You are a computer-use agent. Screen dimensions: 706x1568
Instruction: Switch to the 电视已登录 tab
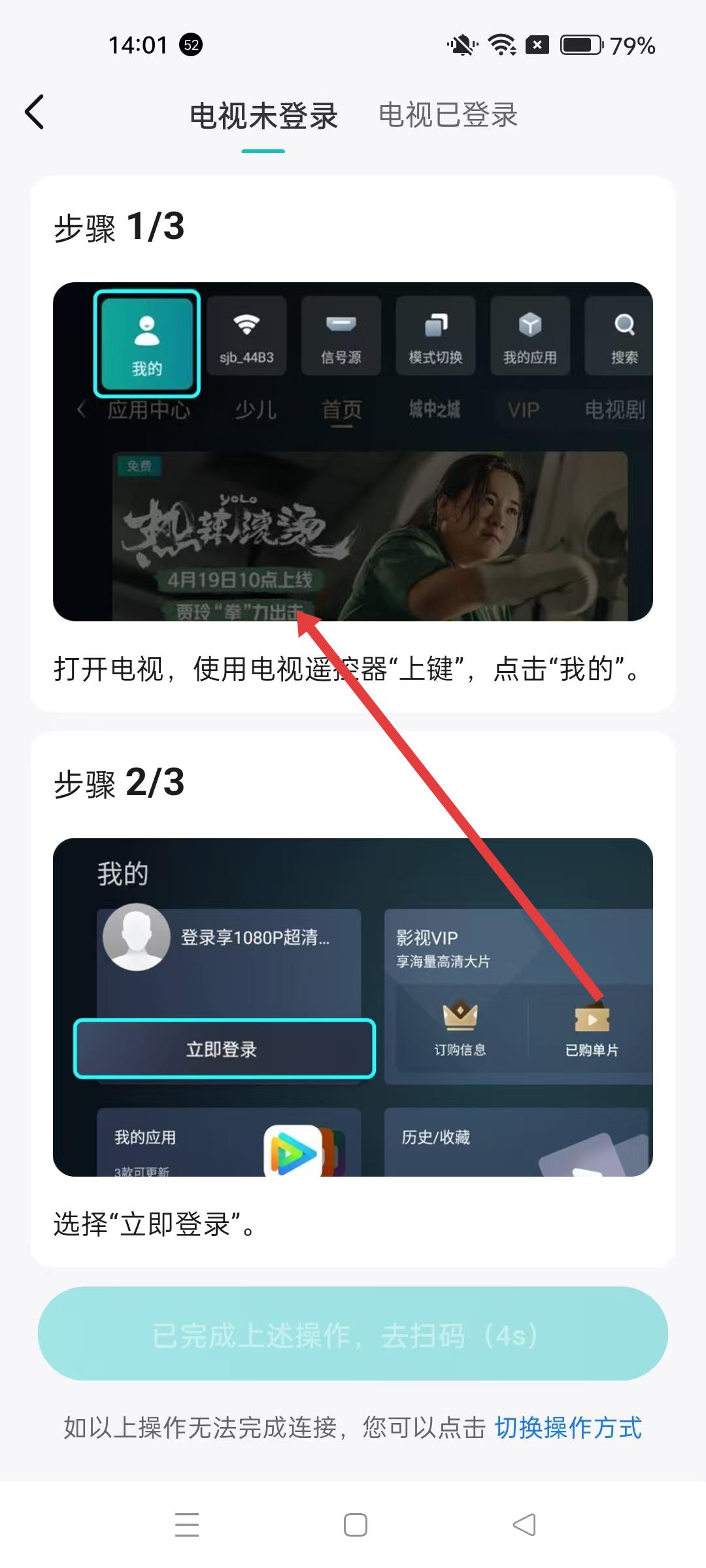tap(448, 116)
